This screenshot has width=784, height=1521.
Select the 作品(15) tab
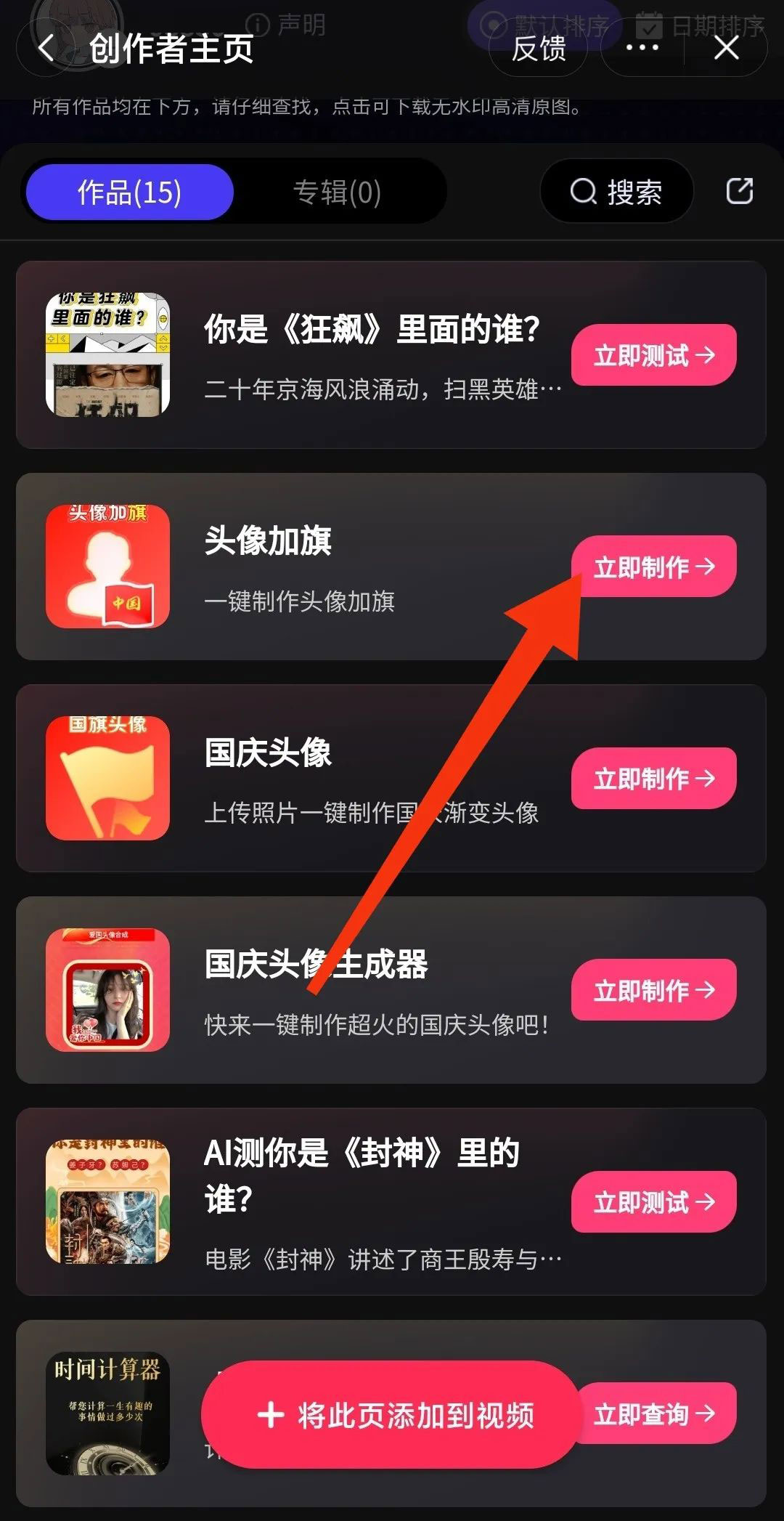[129, 192]
